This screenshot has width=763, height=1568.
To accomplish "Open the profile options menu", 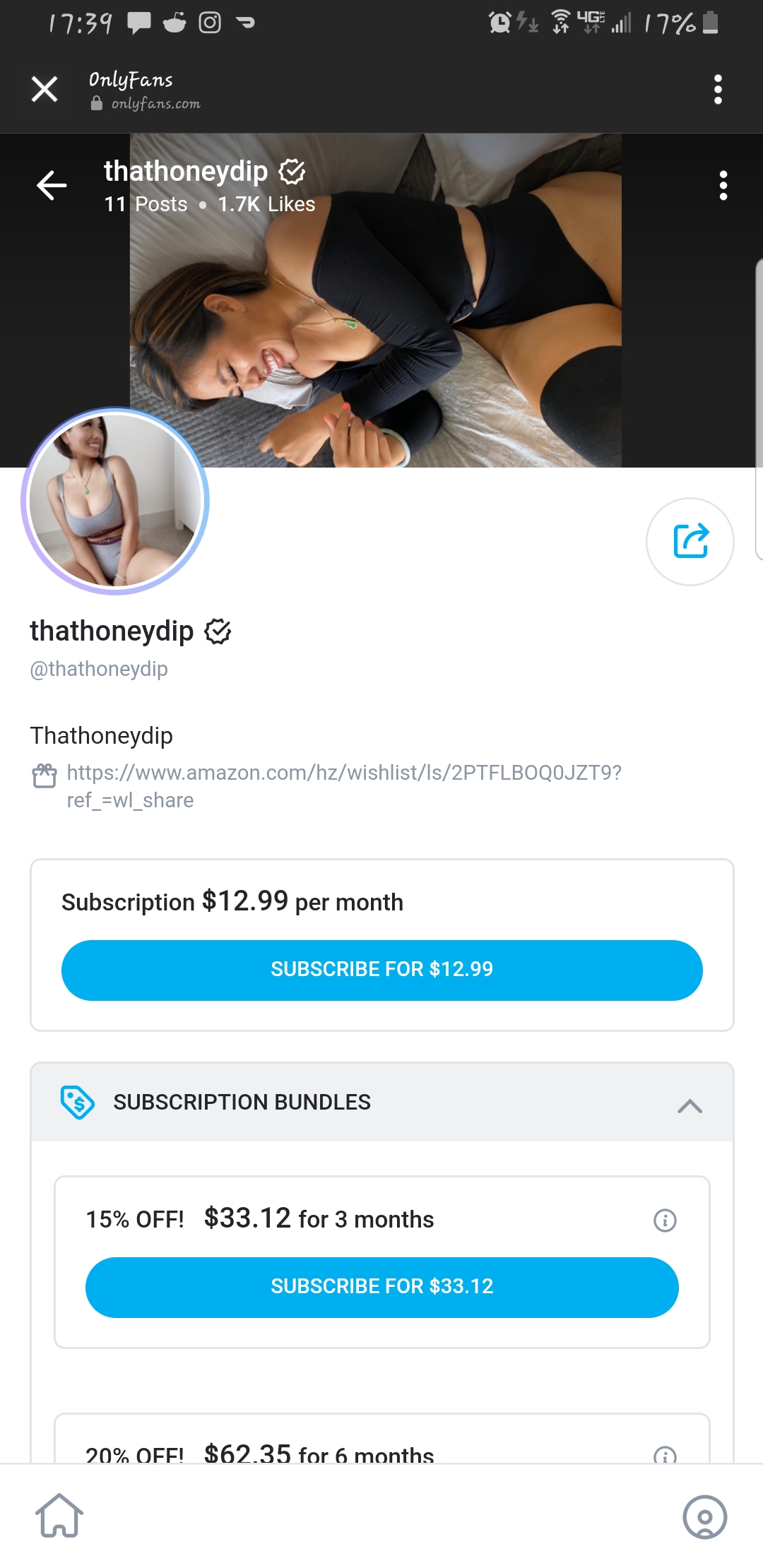I will (x=723, y=186).
